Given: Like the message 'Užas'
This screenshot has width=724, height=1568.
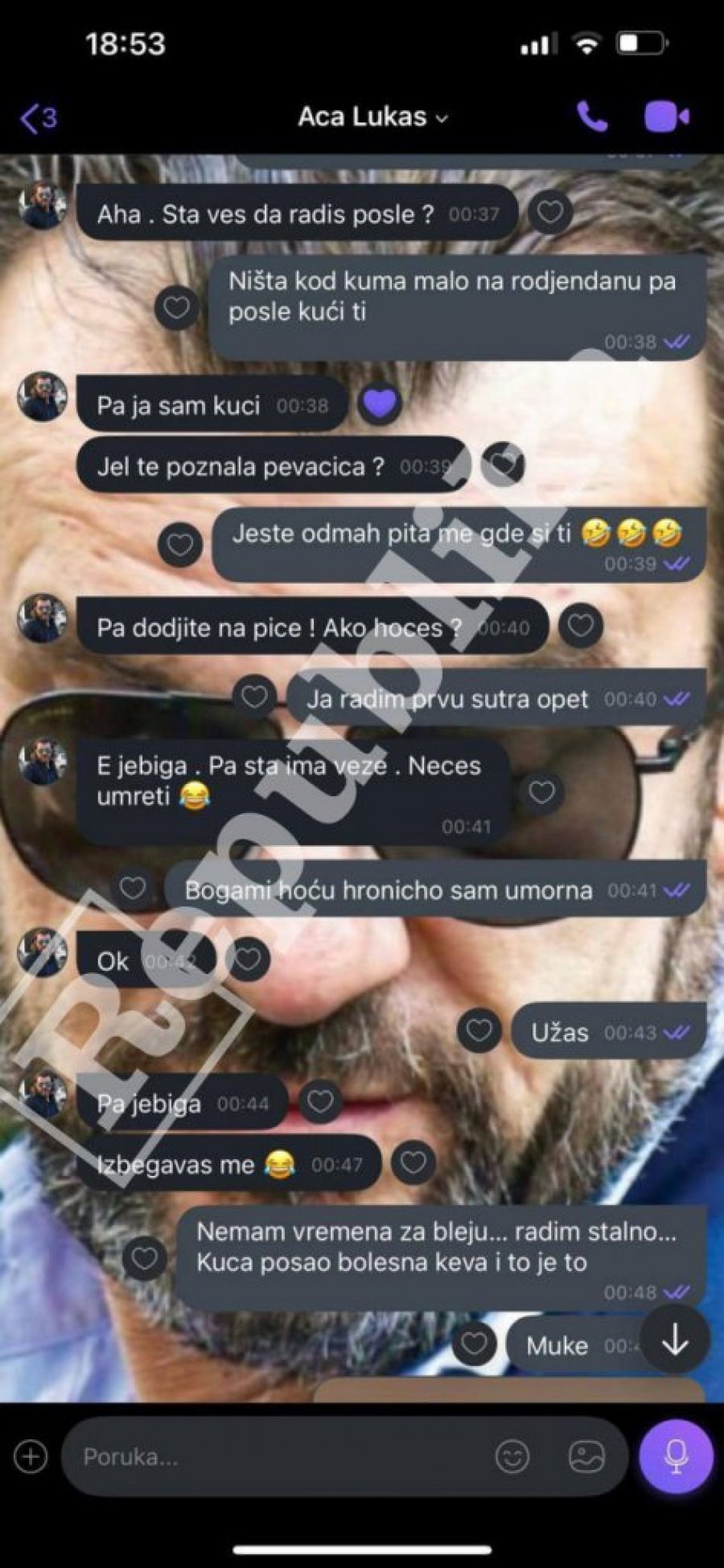Looking at the screenshot, I should 479,1031.
